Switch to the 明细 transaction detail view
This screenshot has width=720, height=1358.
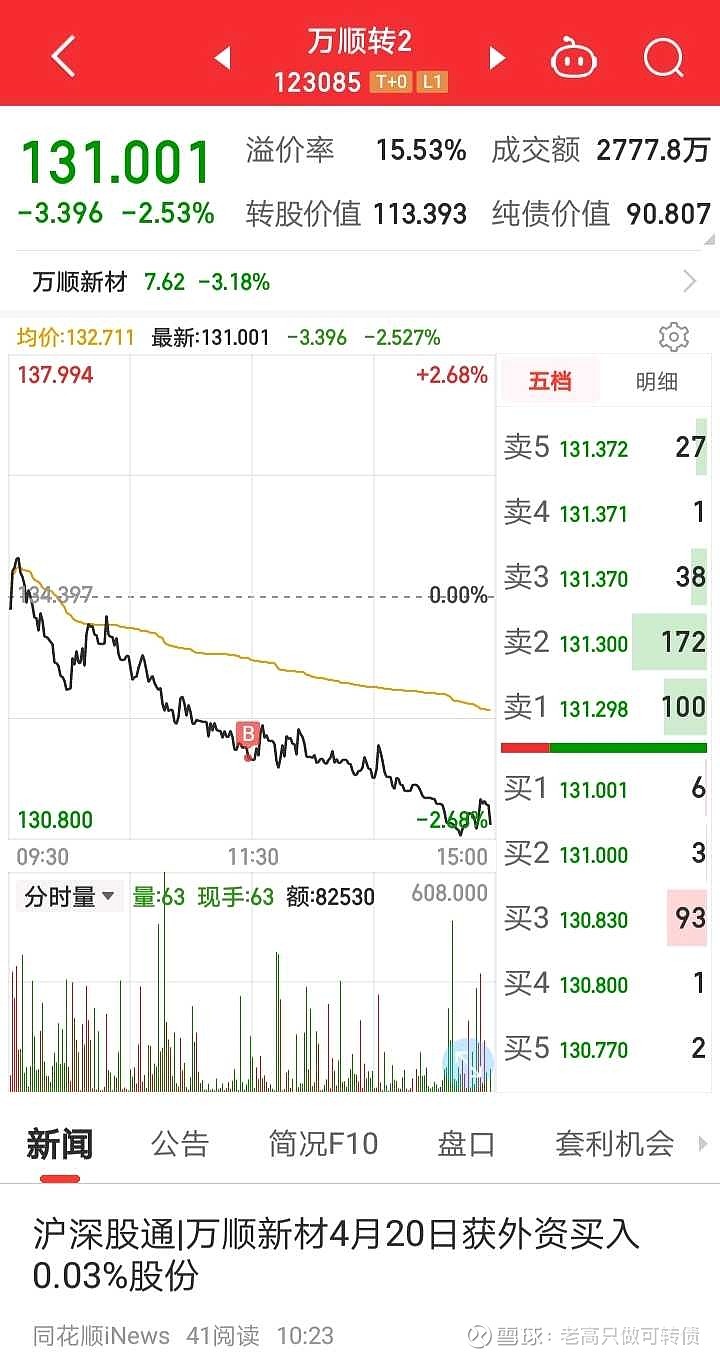click(x=657, y=383)
